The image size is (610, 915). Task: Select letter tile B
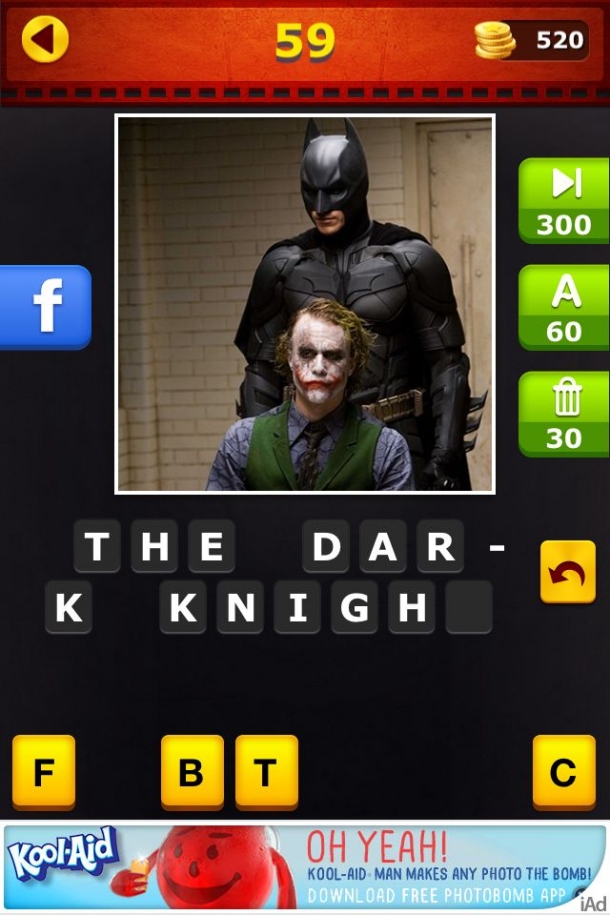[192, 772]
